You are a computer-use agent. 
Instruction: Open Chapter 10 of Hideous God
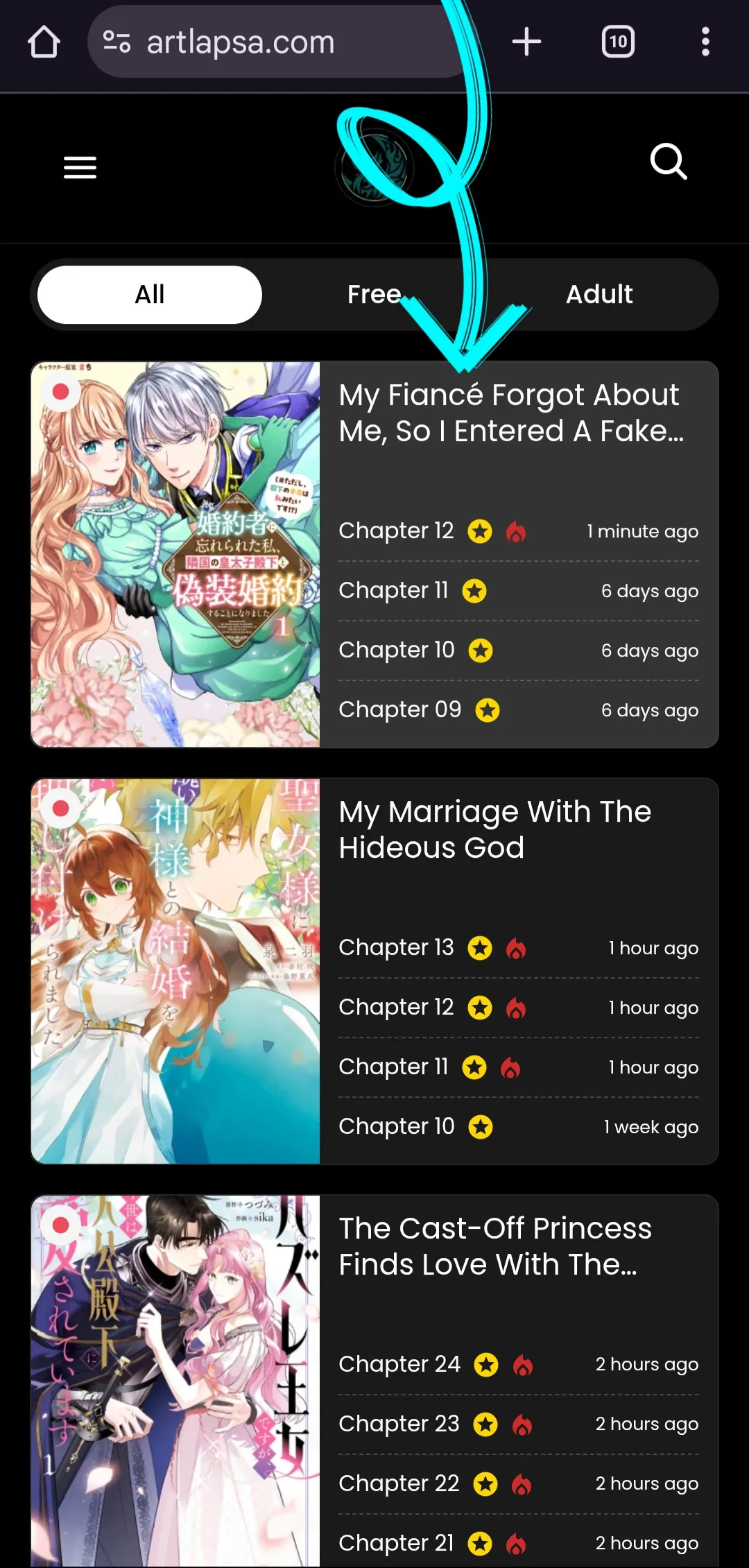[x=396, y=1127]
